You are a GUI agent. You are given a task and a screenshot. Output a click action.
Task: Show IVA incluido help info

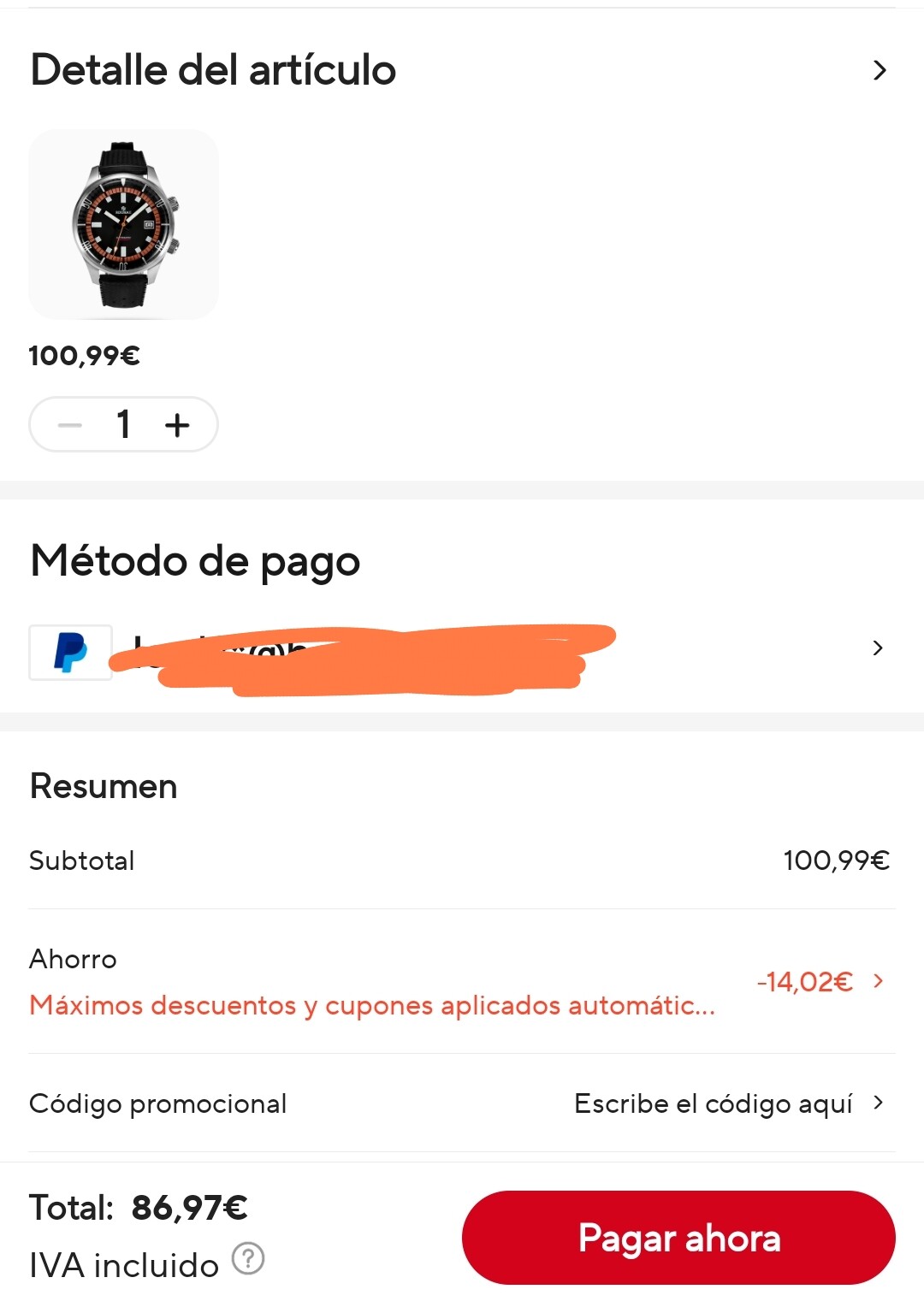[248, 1259]
